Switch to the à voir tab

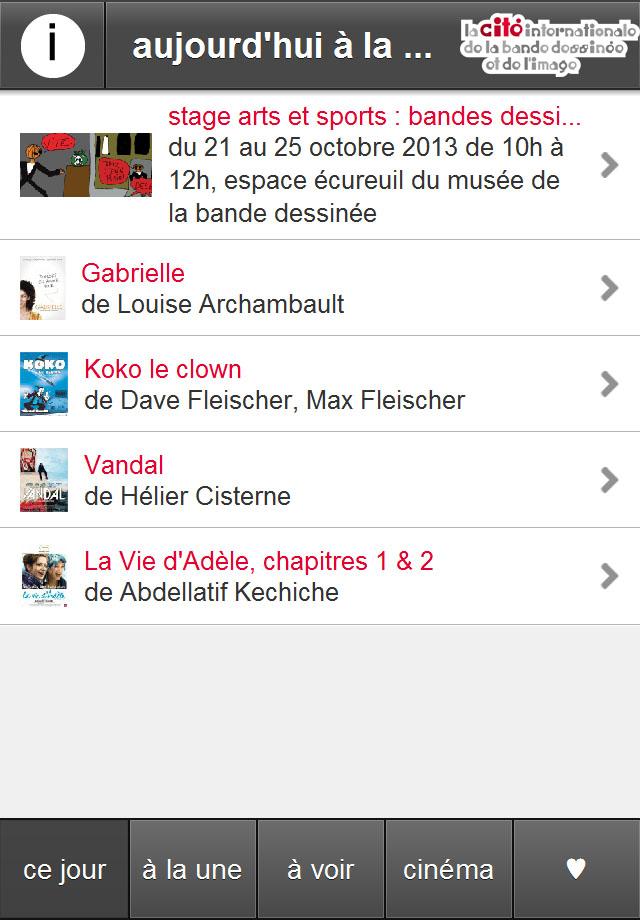(320, 870)
